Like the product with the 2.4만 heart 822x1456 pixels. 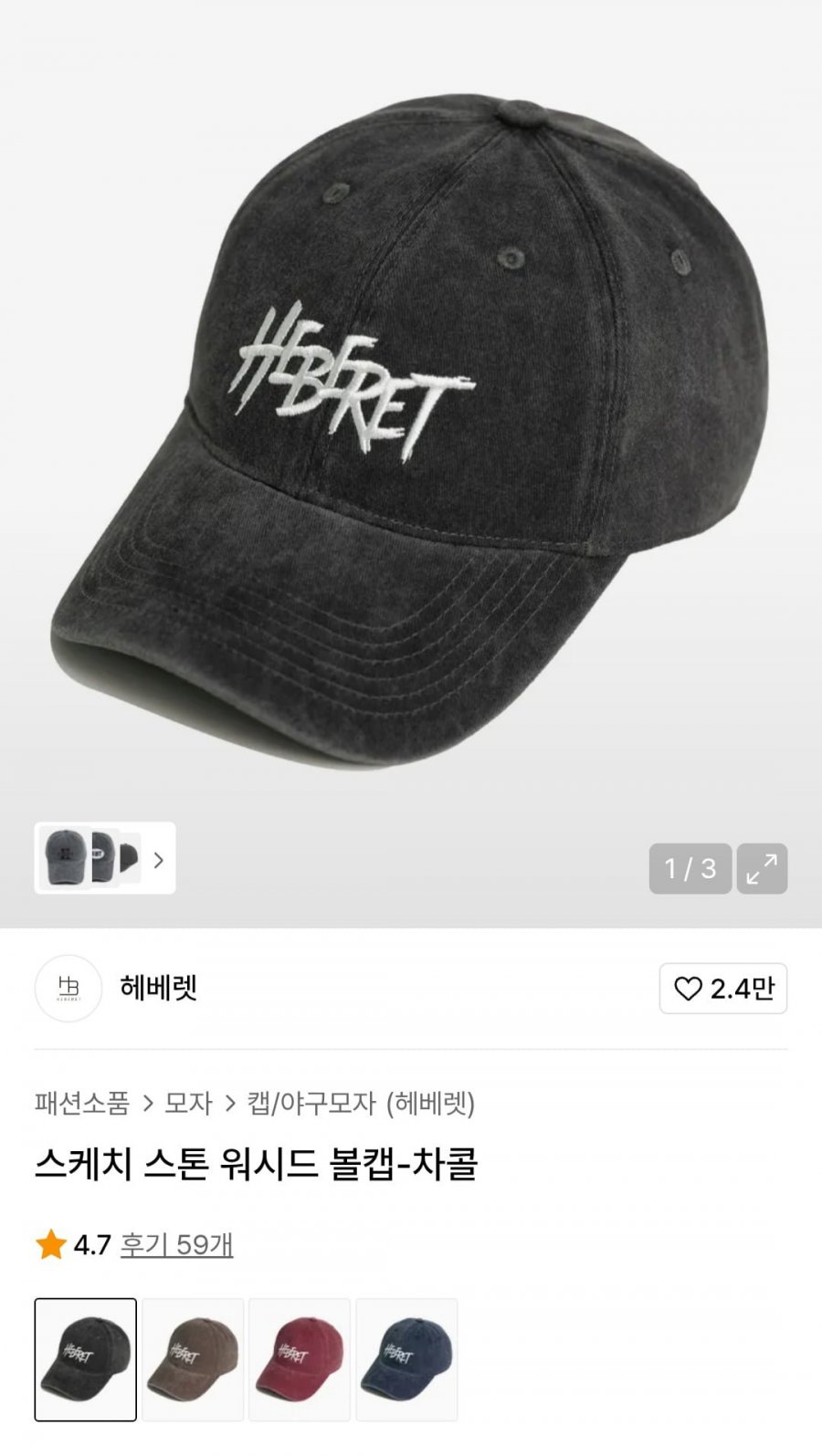[x=722, y=989]
